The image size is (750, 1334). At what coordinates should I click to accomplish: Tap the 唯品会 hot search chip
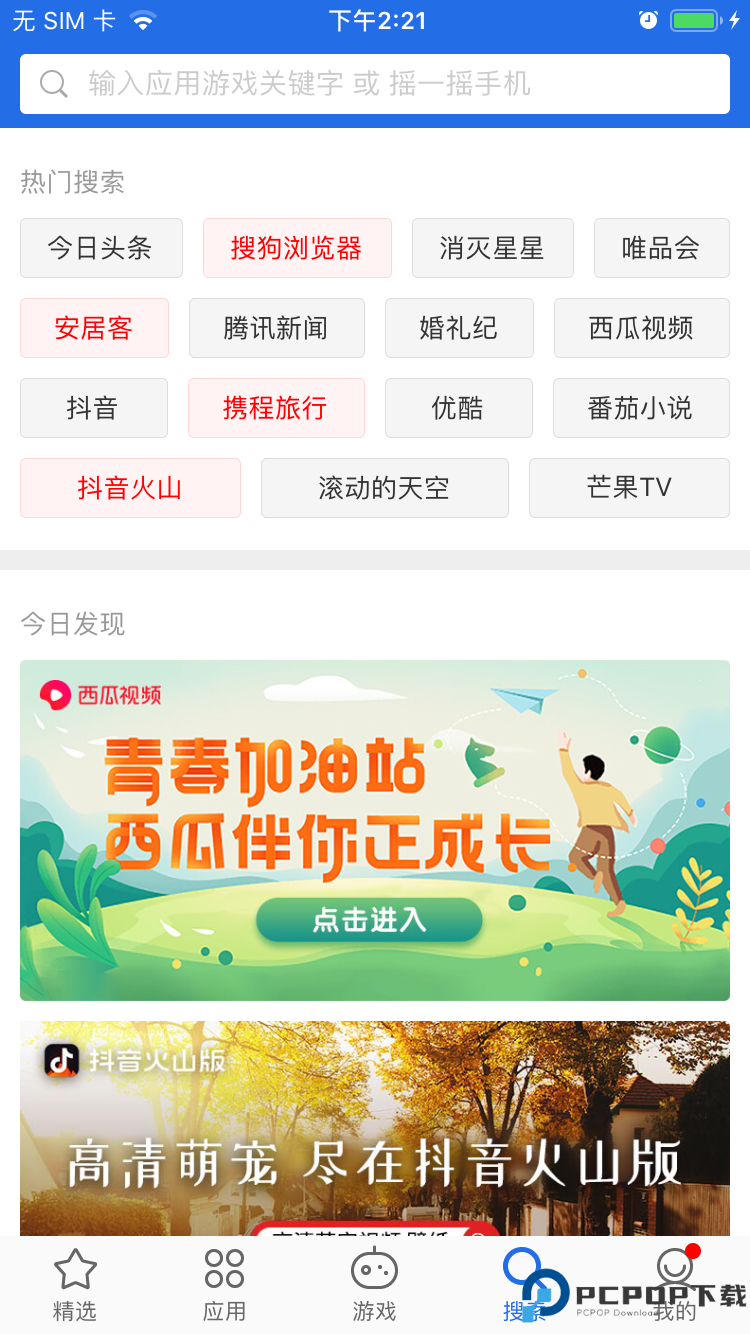pos(661,248)
